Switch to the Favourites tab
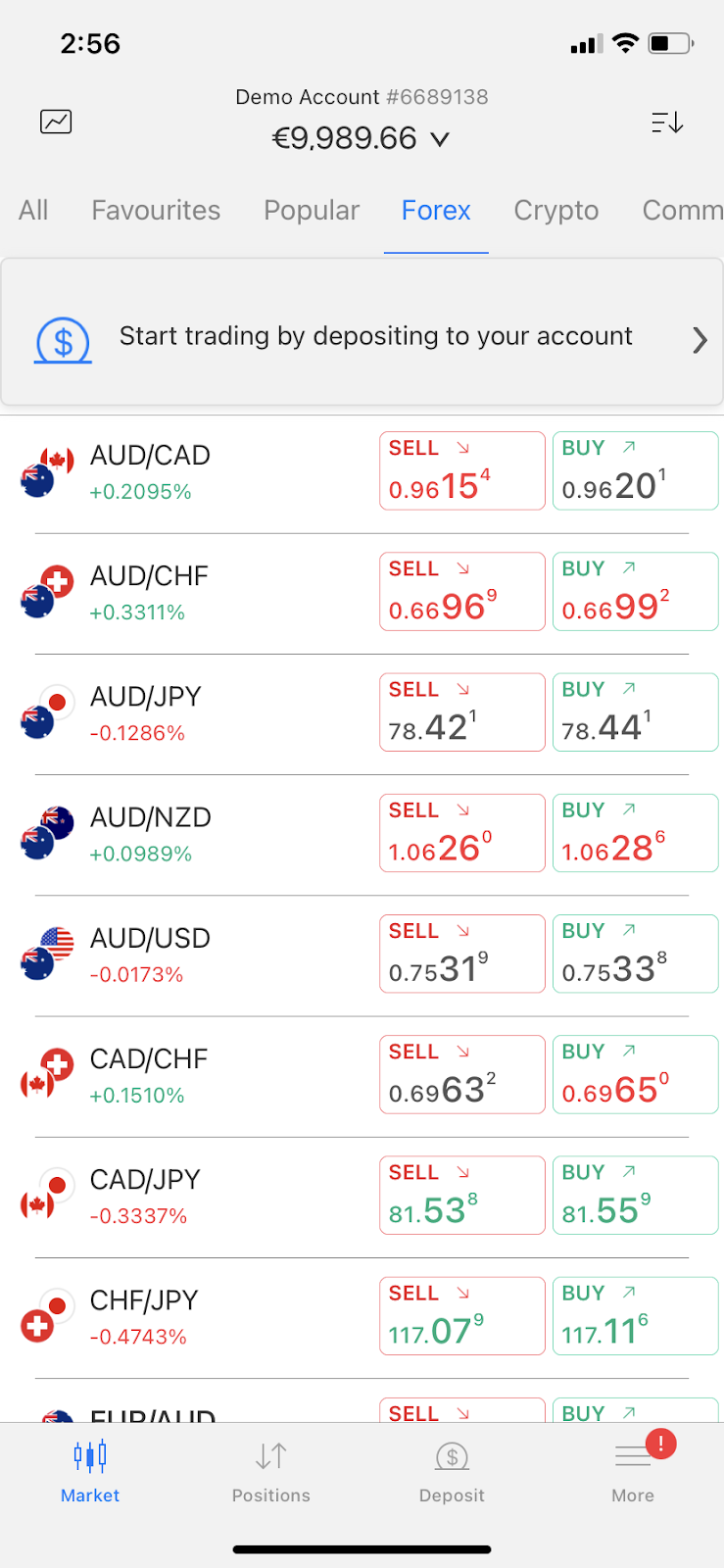The height and width of the screenshot is (1568, 724). [156, 211]
